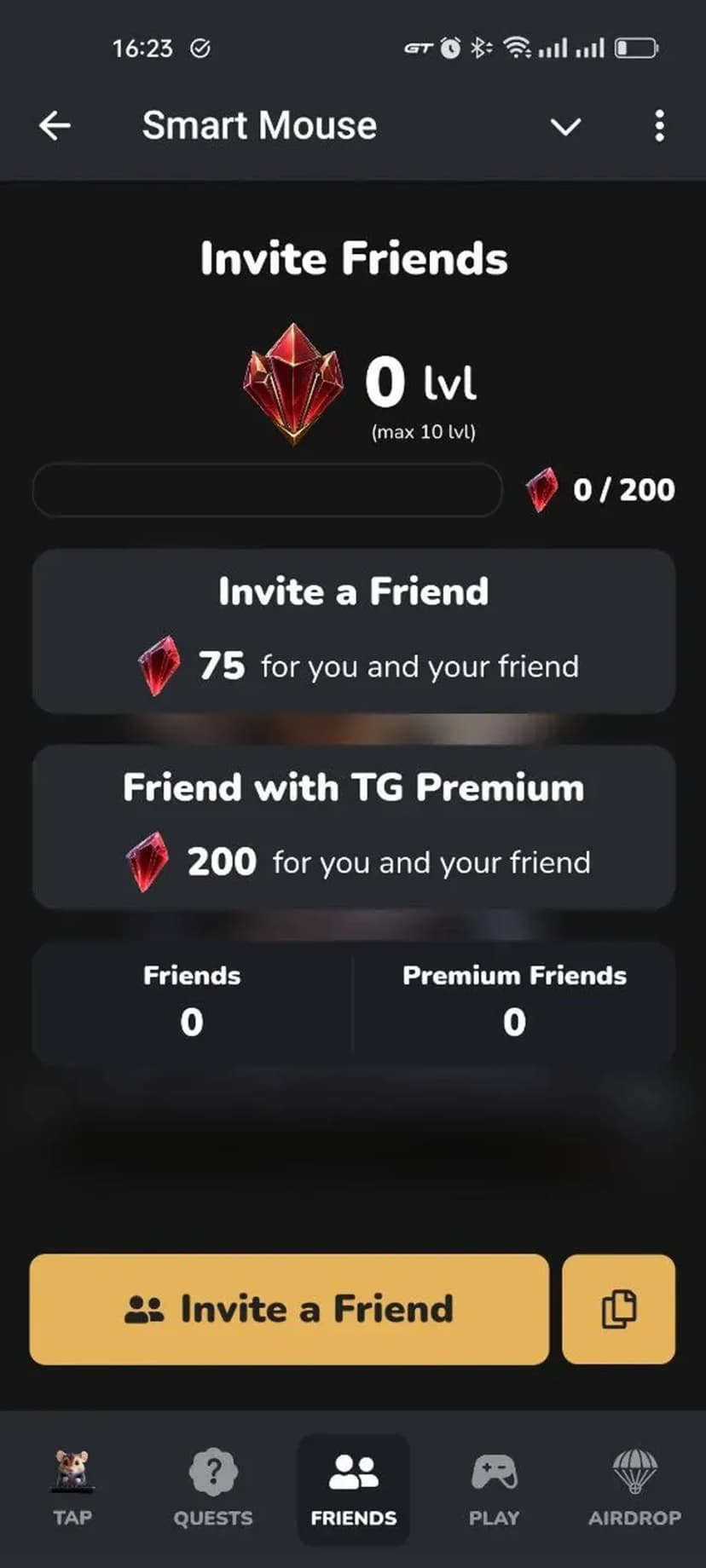Open the Airdrop tab
This screenshot has height=1568, width=706.
[x=634, y=1488]
